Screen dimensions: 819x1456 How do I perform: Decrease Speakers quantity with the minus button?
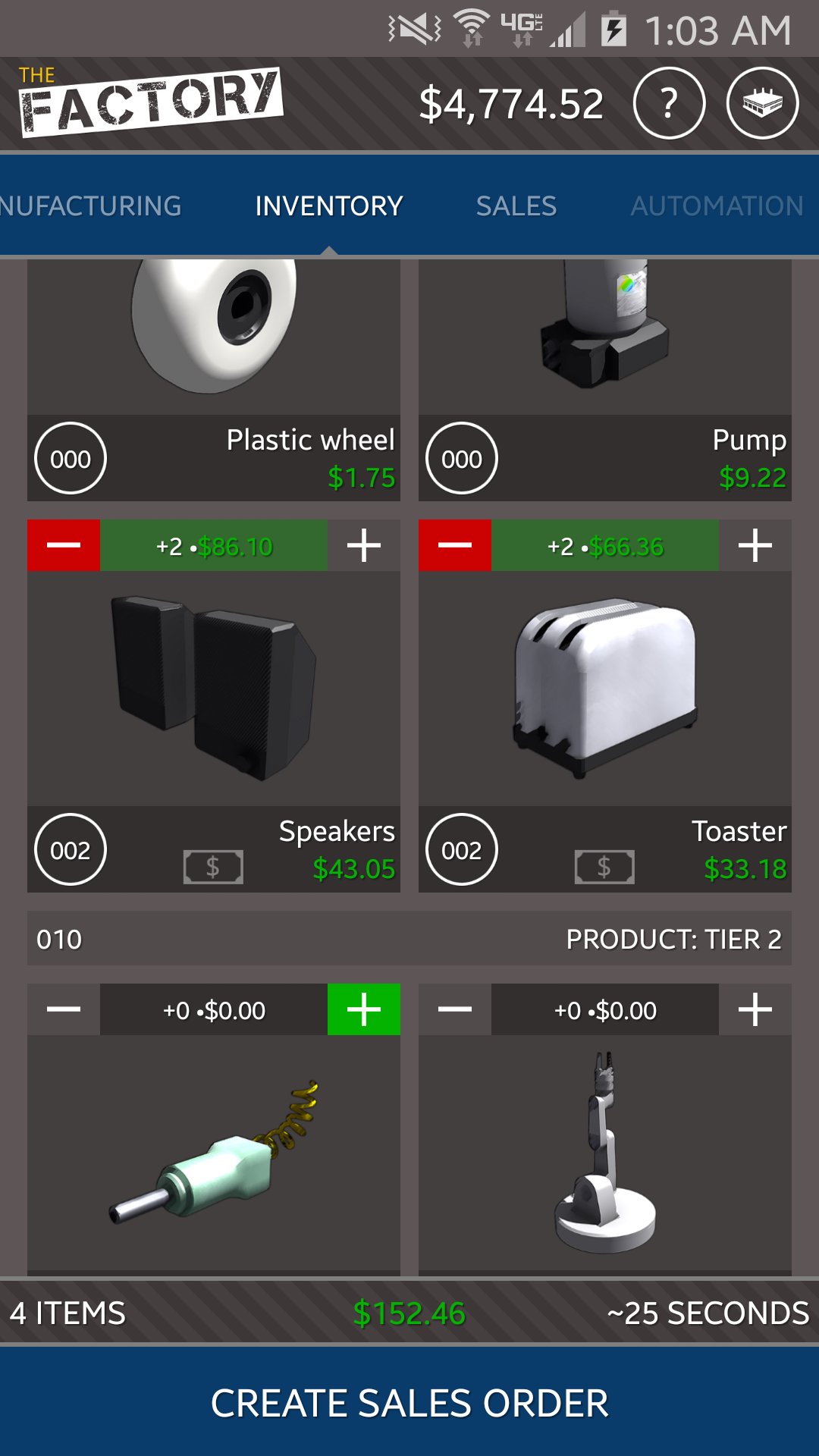point(64,545)
